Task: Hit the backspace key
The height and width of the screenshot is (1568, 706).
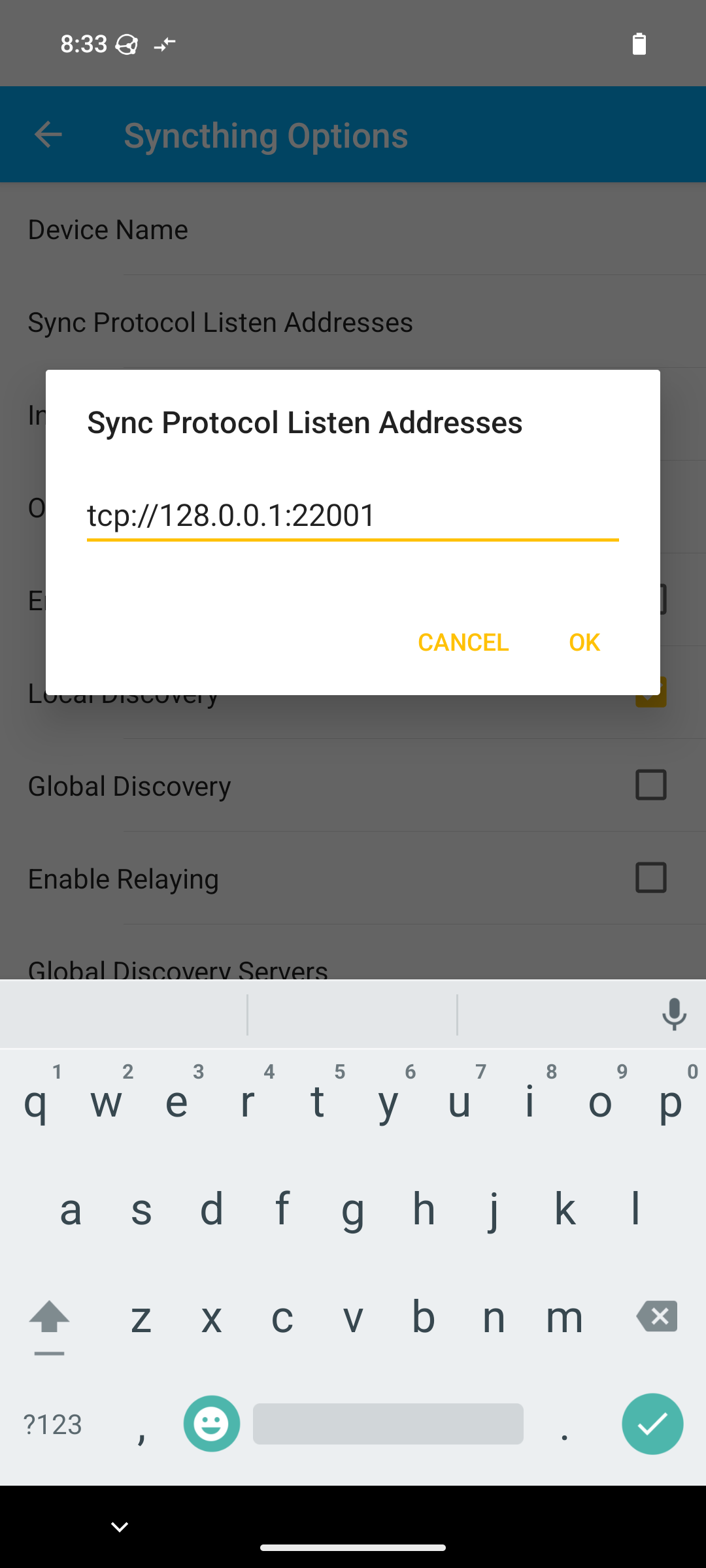Action: 656,1316
